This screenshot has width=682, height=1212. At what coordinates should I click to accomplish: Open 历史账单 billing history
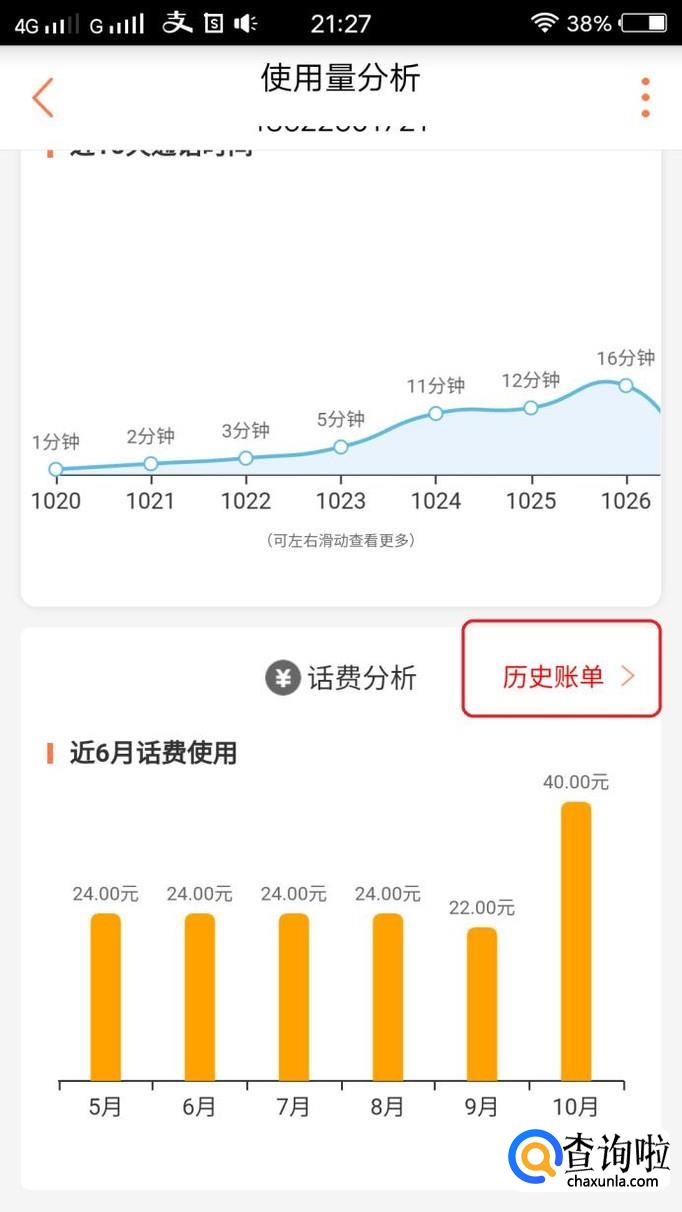562,676
